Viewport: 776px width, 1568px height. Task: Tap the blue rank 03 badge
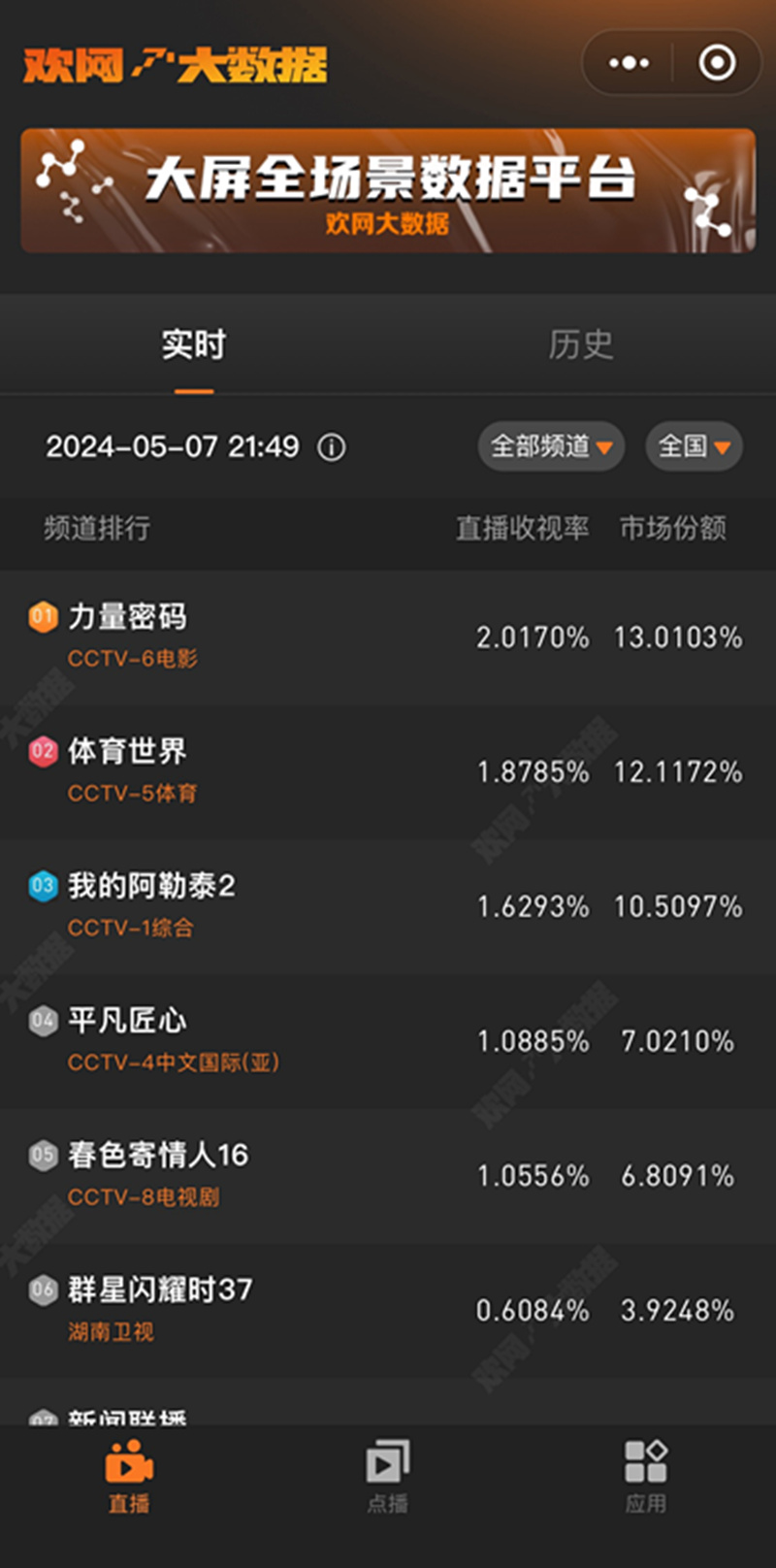pyautogui.click(x=43, y=886)
